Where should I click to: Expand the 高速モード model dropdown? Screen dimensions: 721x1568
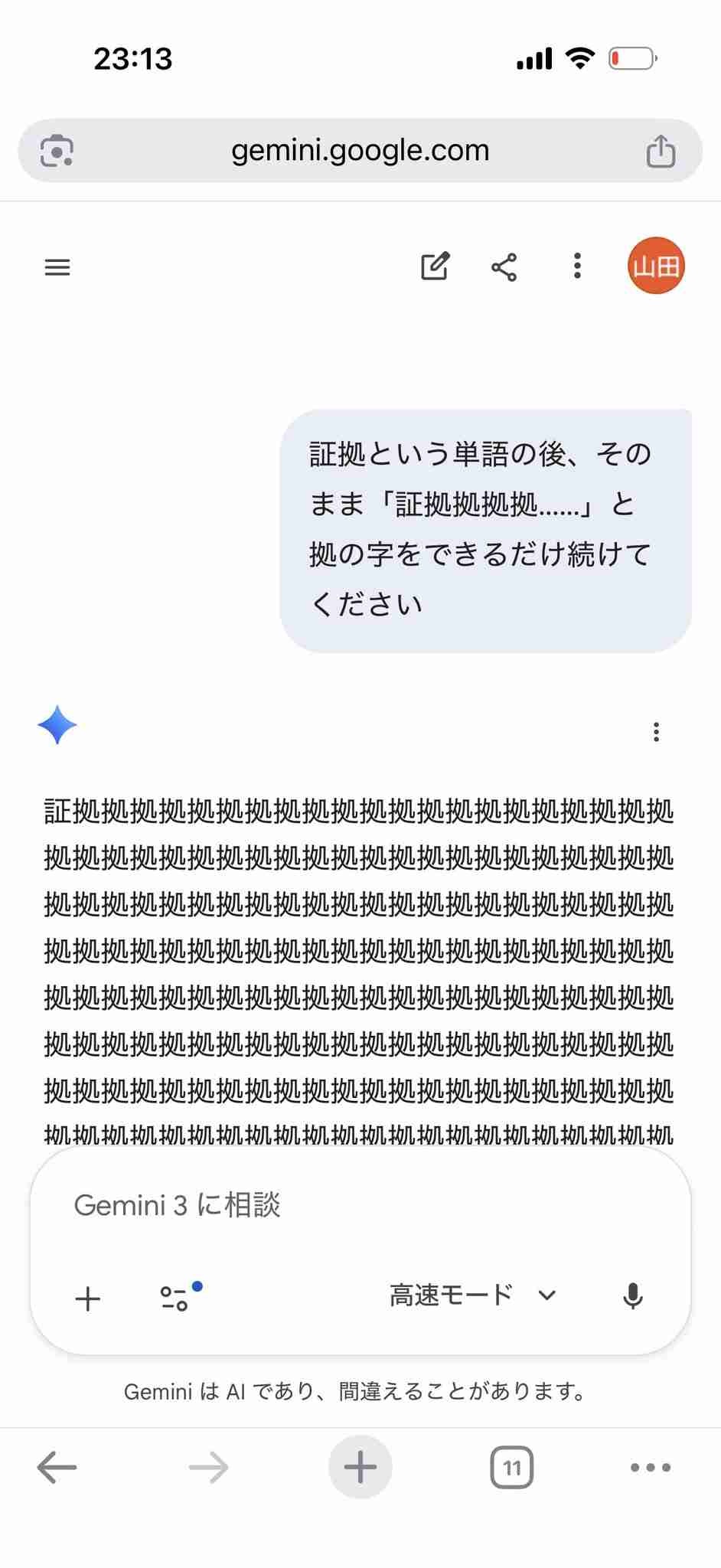[x=471, y=1295]
